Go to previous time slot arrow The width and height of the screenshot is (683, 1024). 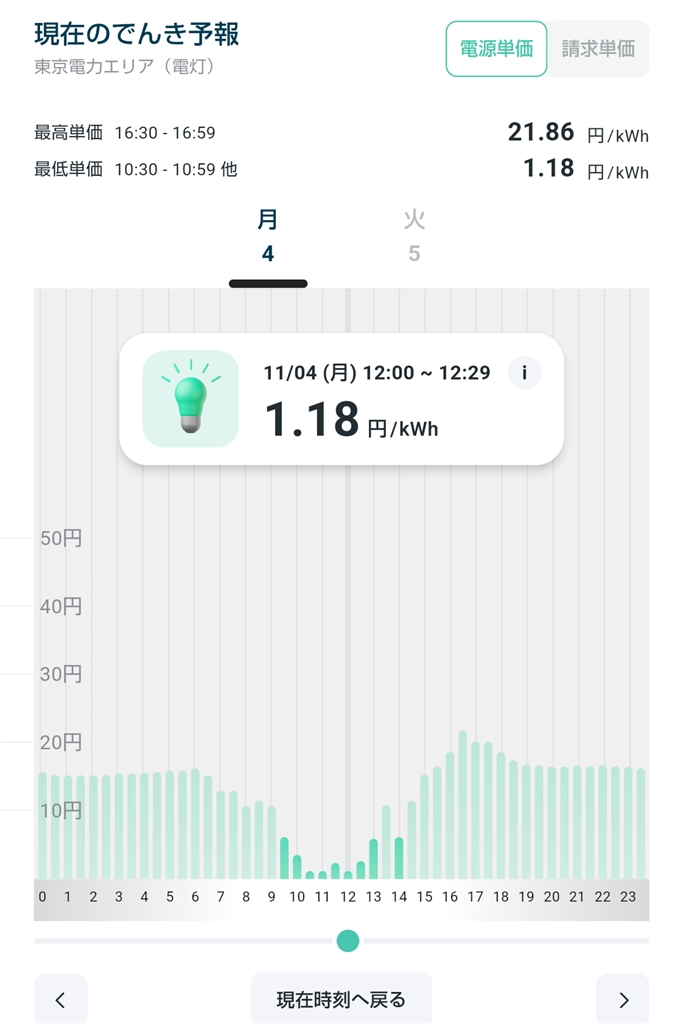pyautogui.click(x=60, y=999)
